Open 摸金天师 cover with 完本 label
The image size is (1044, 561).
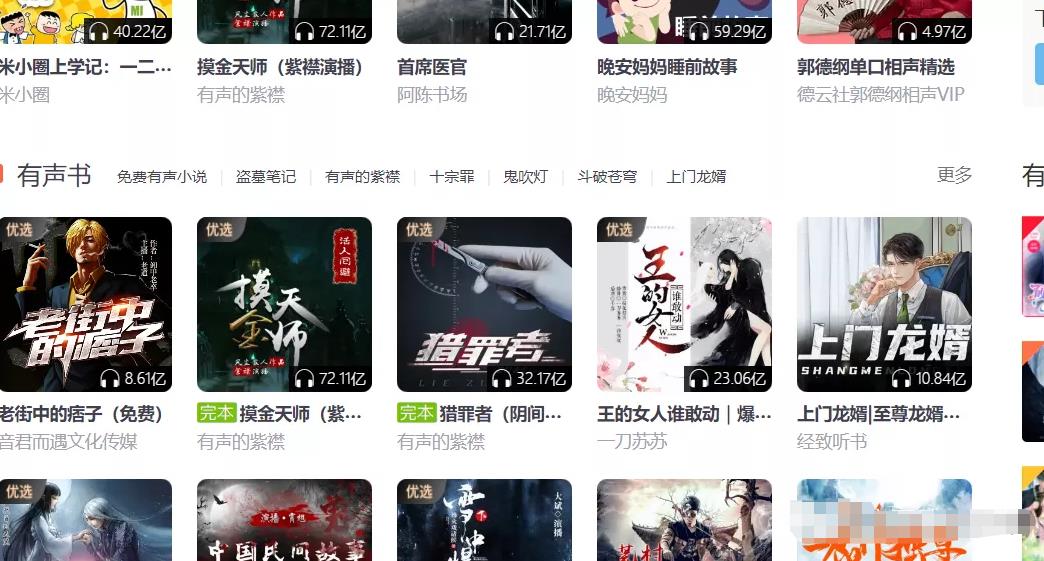284,304
